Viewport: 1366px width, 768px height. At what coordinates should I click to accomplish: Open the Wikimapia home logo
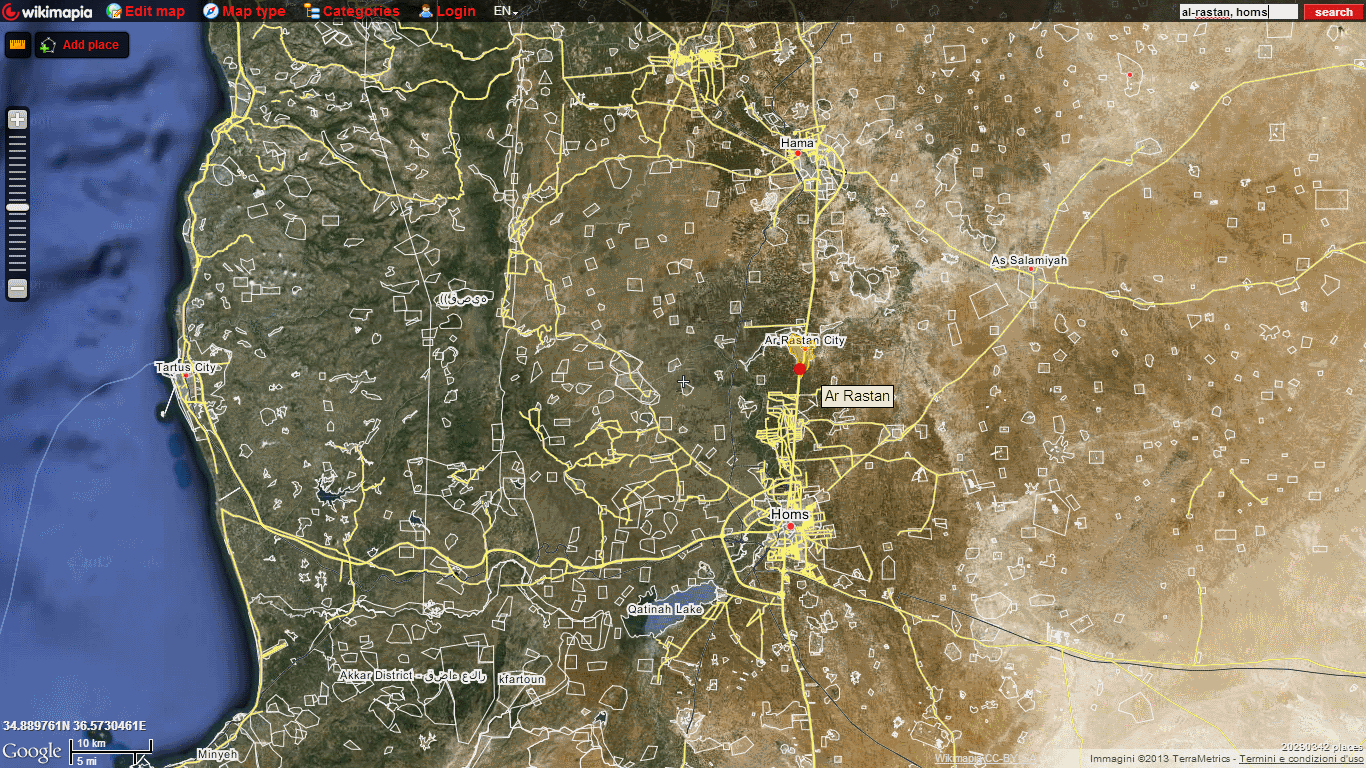(48, 11)
